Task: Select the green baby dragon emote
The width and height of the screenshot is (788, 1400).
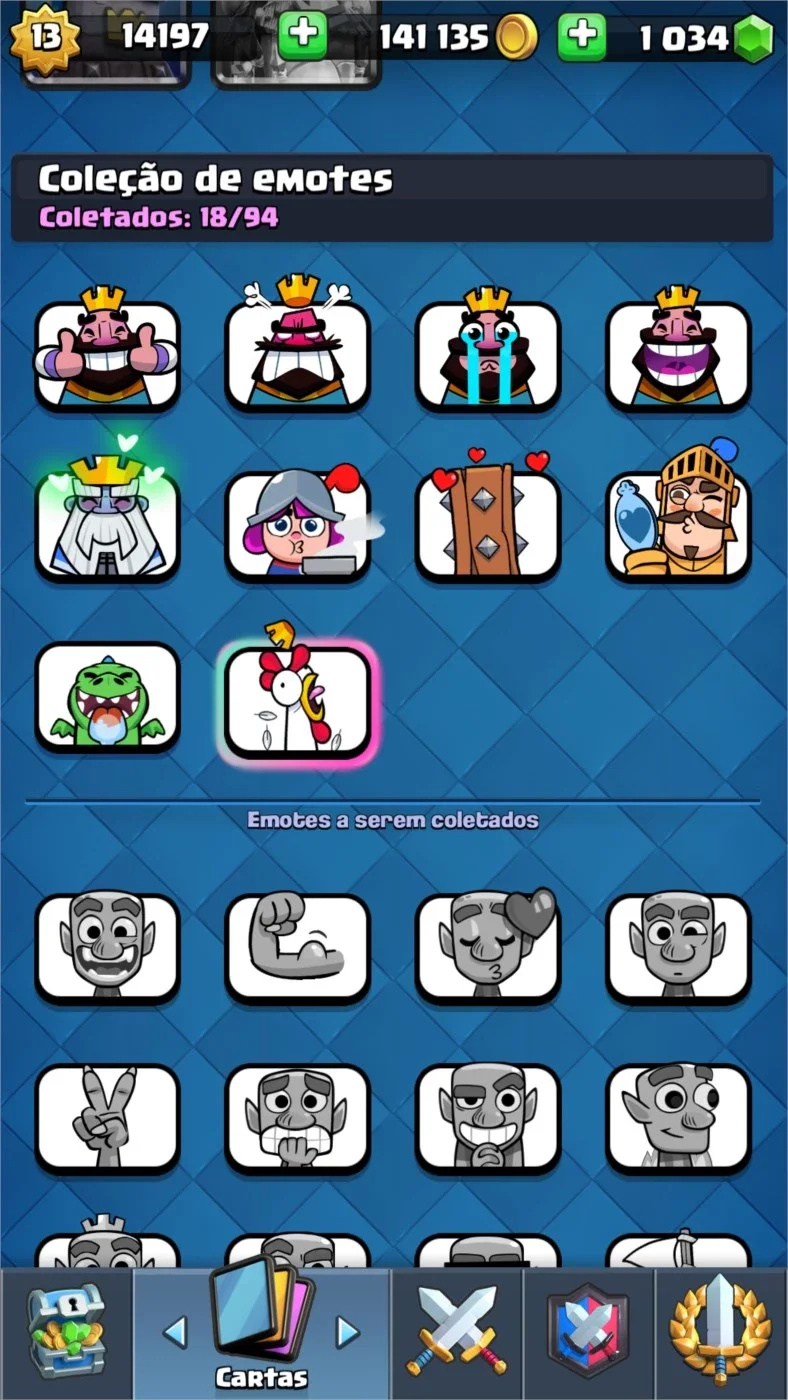Action: pos(107,697)
